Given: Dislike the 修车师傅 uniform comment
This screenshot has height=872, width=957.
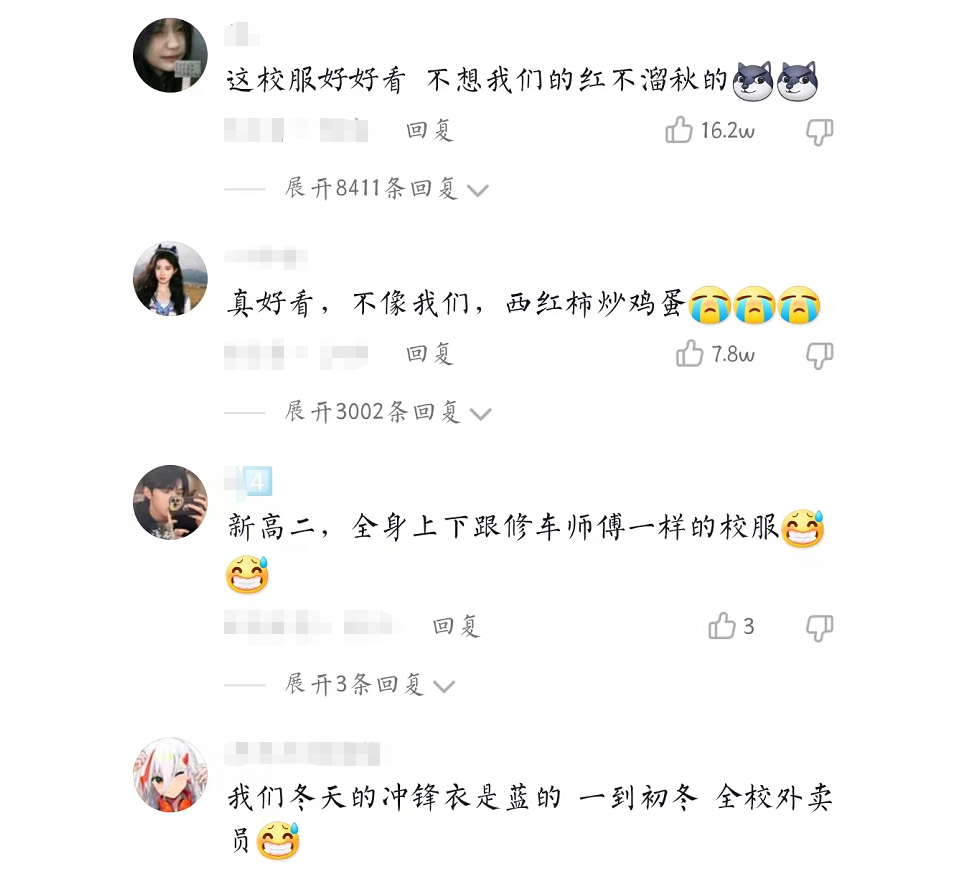Looking at the screenshot, I should click(x=820, y=627).
